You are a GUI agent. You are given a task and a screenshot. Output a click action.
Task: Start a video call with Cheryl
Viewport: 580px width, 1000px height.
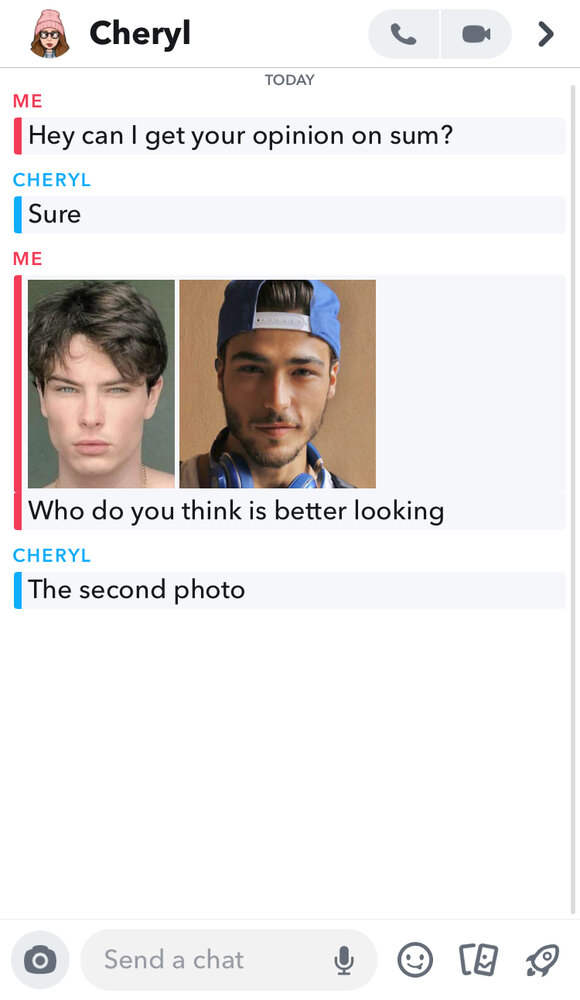[476, 34]
